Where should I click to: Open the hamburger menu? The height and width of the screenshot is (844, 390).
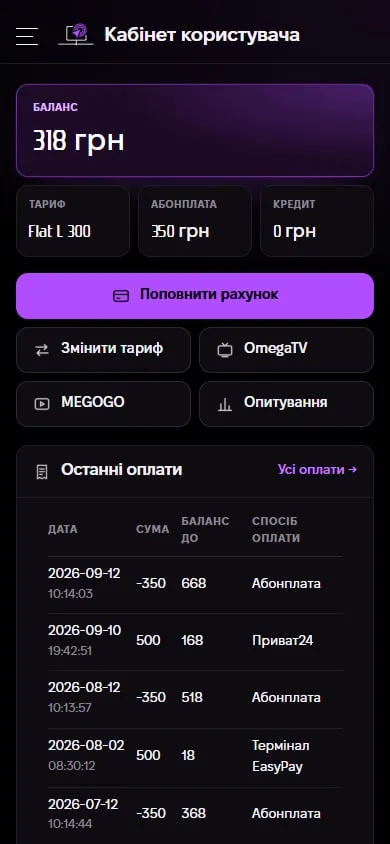pyautogui.click(x=27, y=36)
